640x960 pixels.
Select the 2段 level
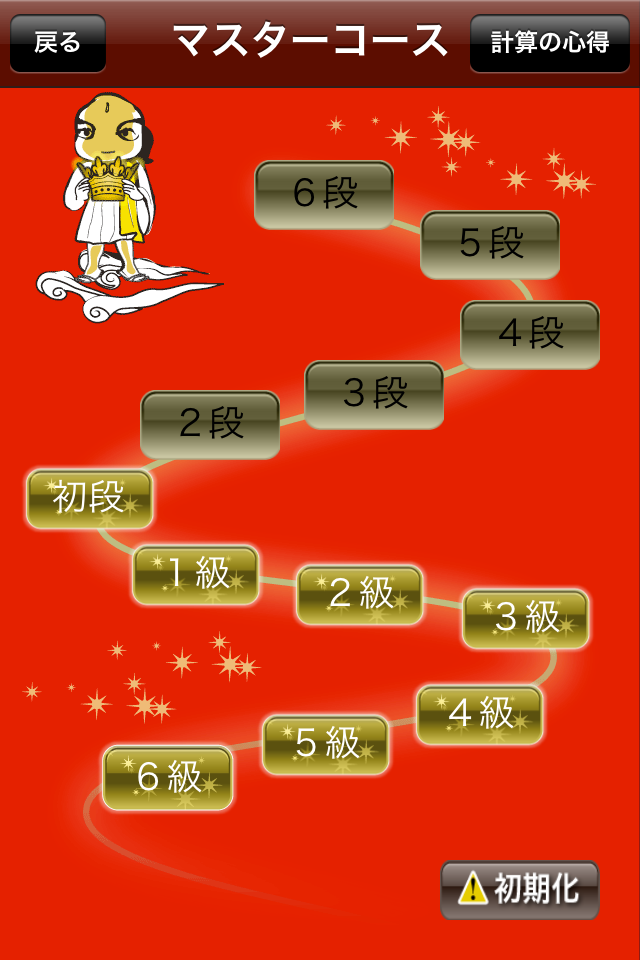point(210,424)
